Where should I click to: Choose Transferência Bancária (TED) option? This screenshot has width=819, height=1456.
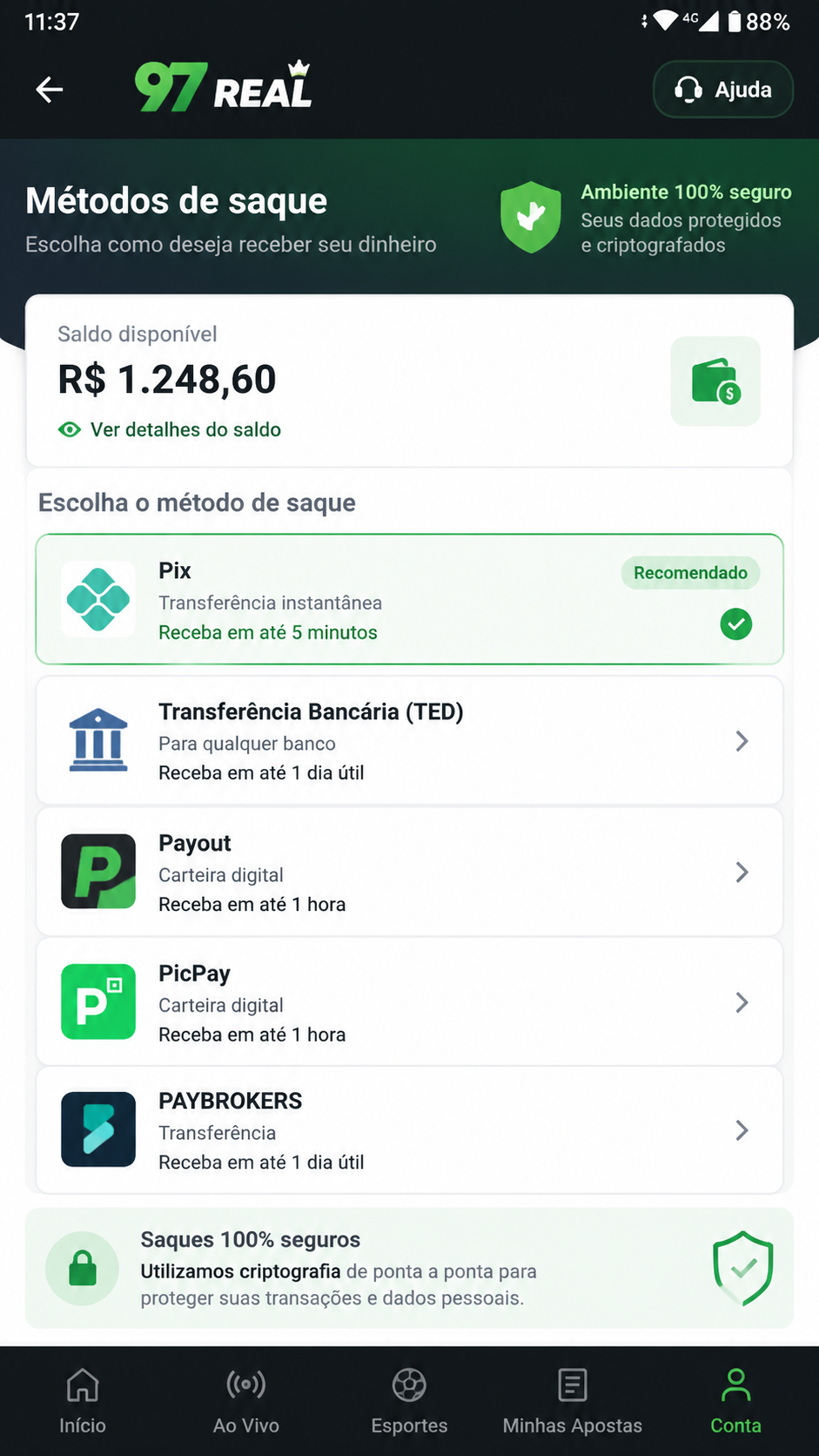[x=409, y=741]
